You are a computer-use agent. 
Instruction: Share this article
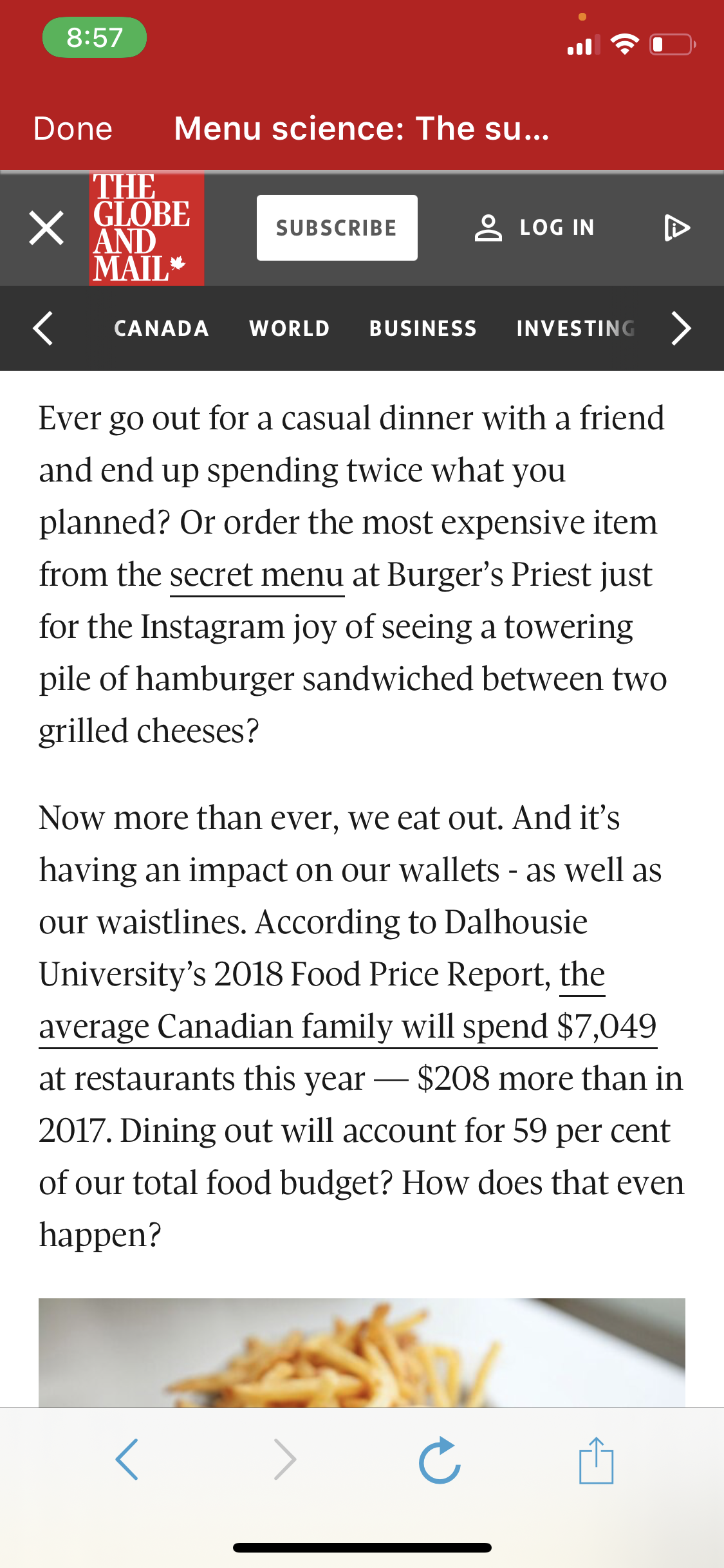pyautogui.click(x=597, y=1460)
